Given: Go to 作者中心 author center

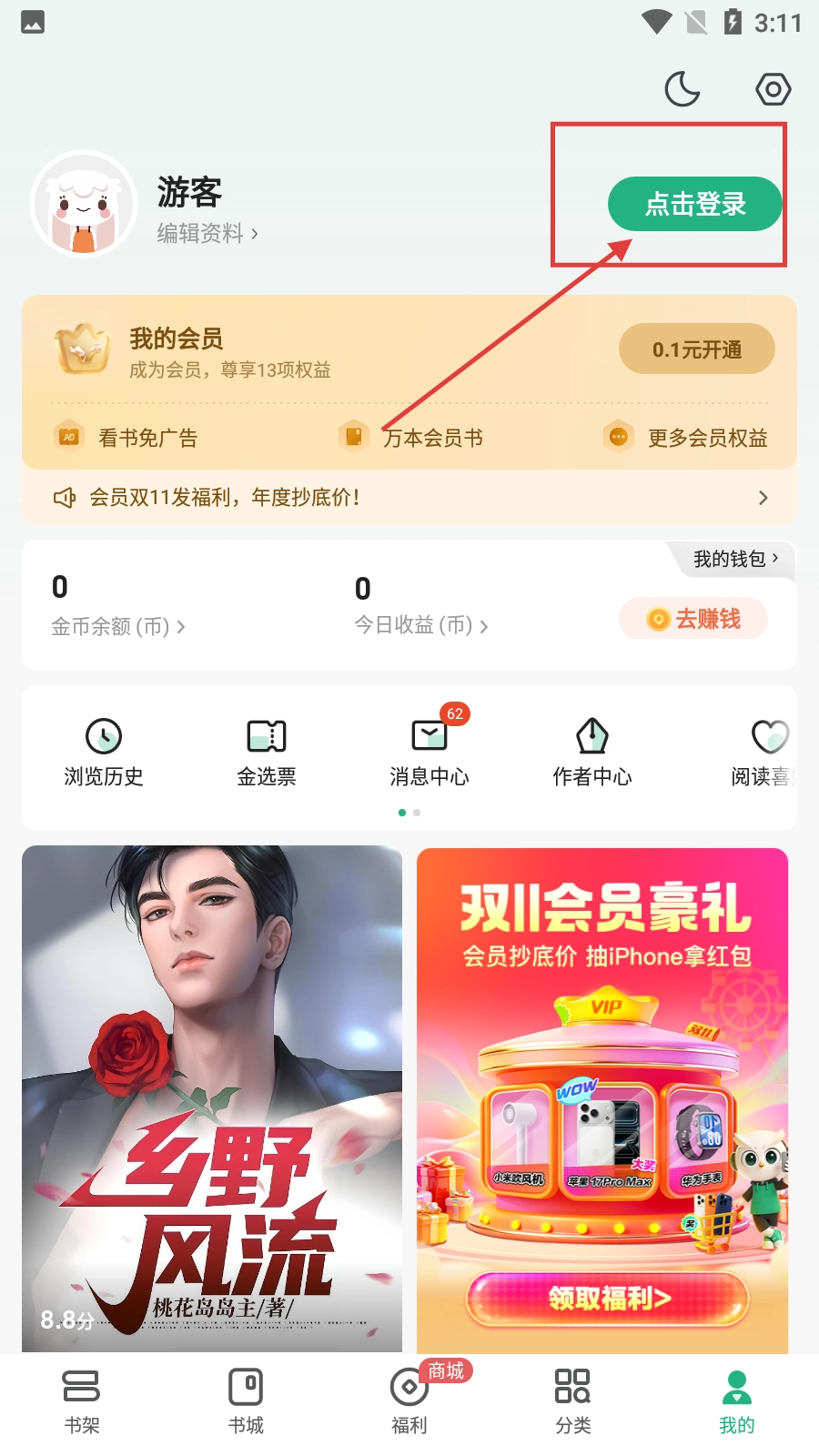Looking at the screenshot, I should click(592, 752).
